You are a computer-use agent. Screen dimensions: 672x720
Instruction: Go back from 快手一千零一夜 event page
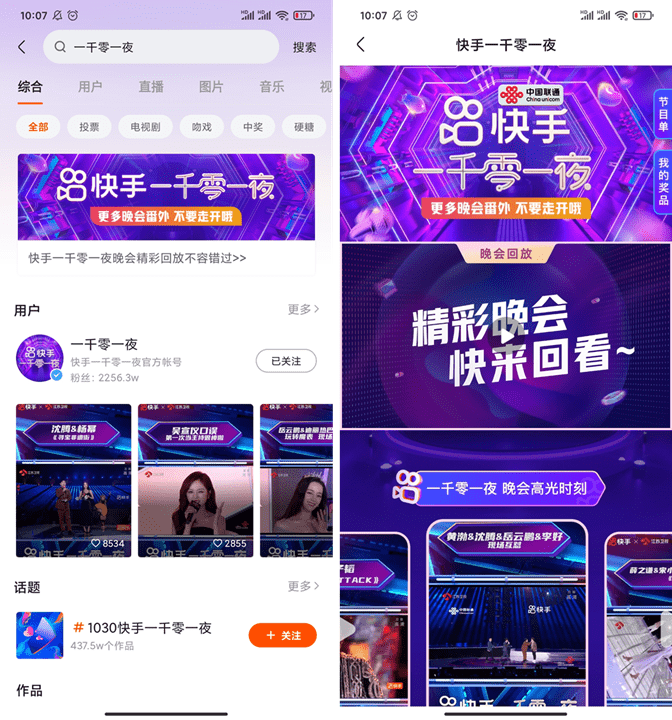pos(361,45)
